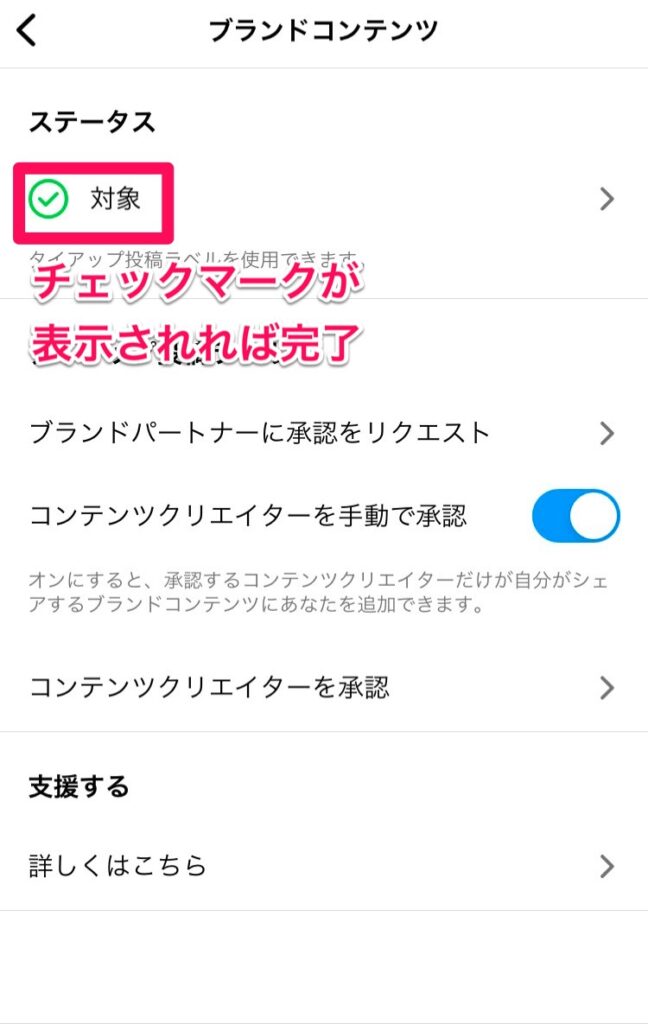The image size is (648, 1024).
Task: Toggle コンテンツクリエイターを手動で承認 switch
Action: click(x=575, y=516)
